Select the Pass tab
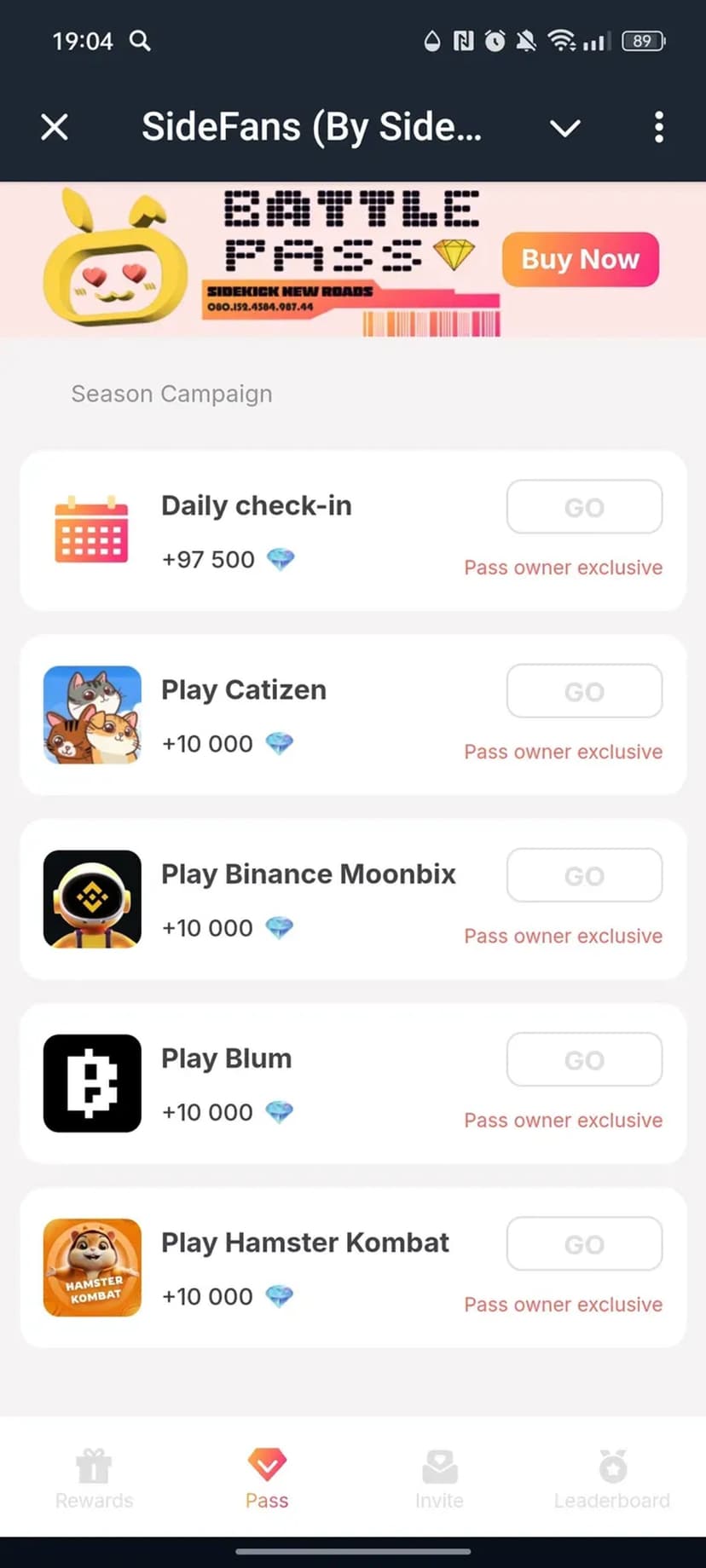 267,1479
